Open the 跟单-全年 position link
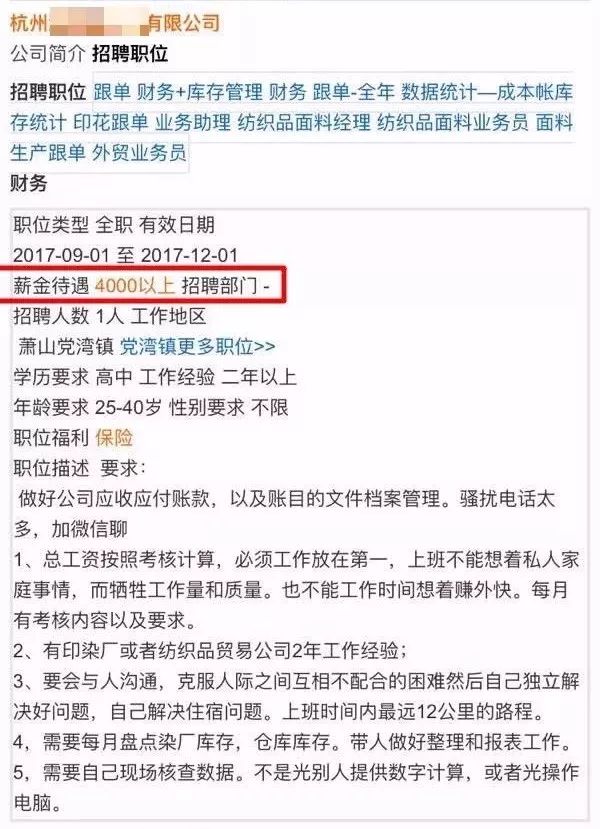This screenshot has width=600, height=829. coord(353,93)
